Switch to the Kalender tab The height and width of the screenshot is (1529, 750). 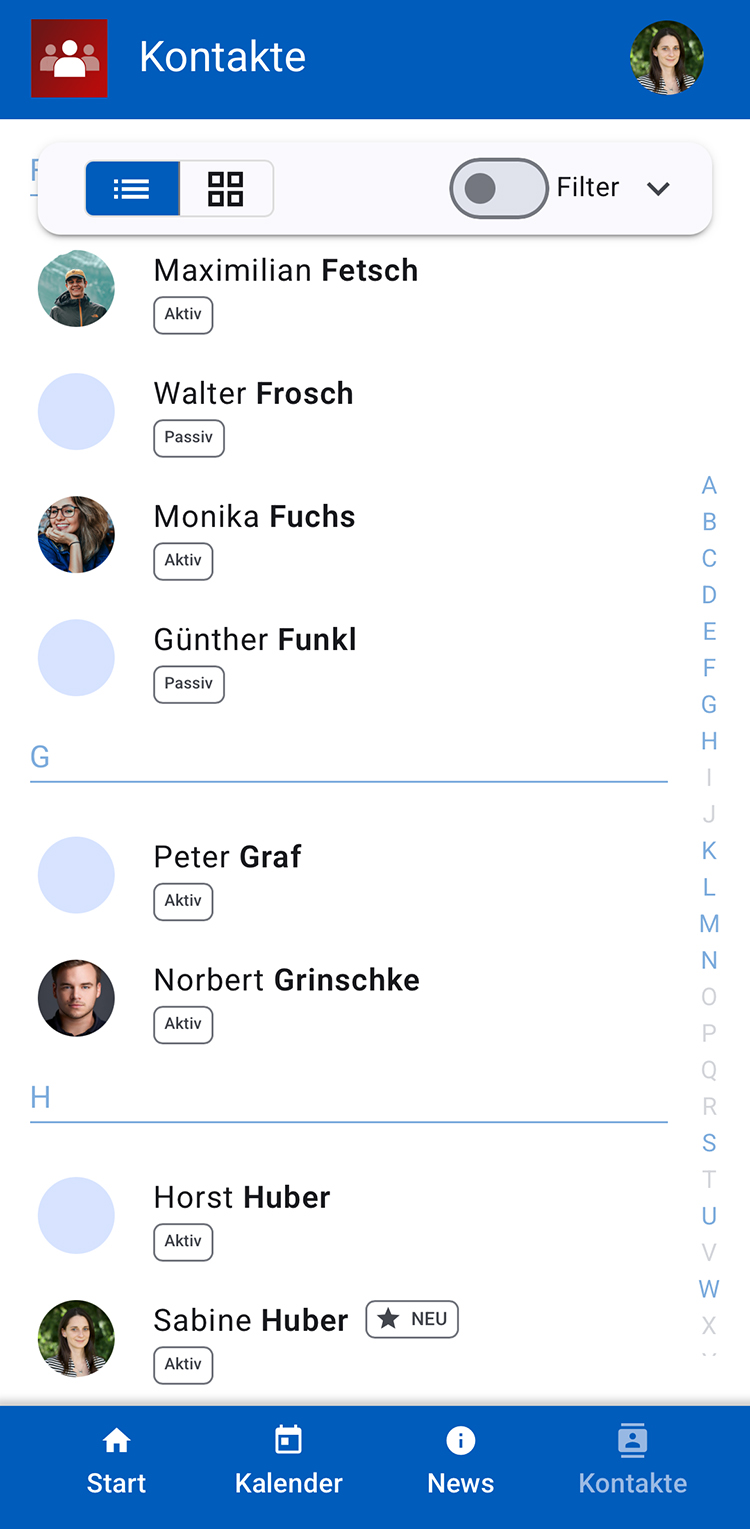tap(289, 1462)
